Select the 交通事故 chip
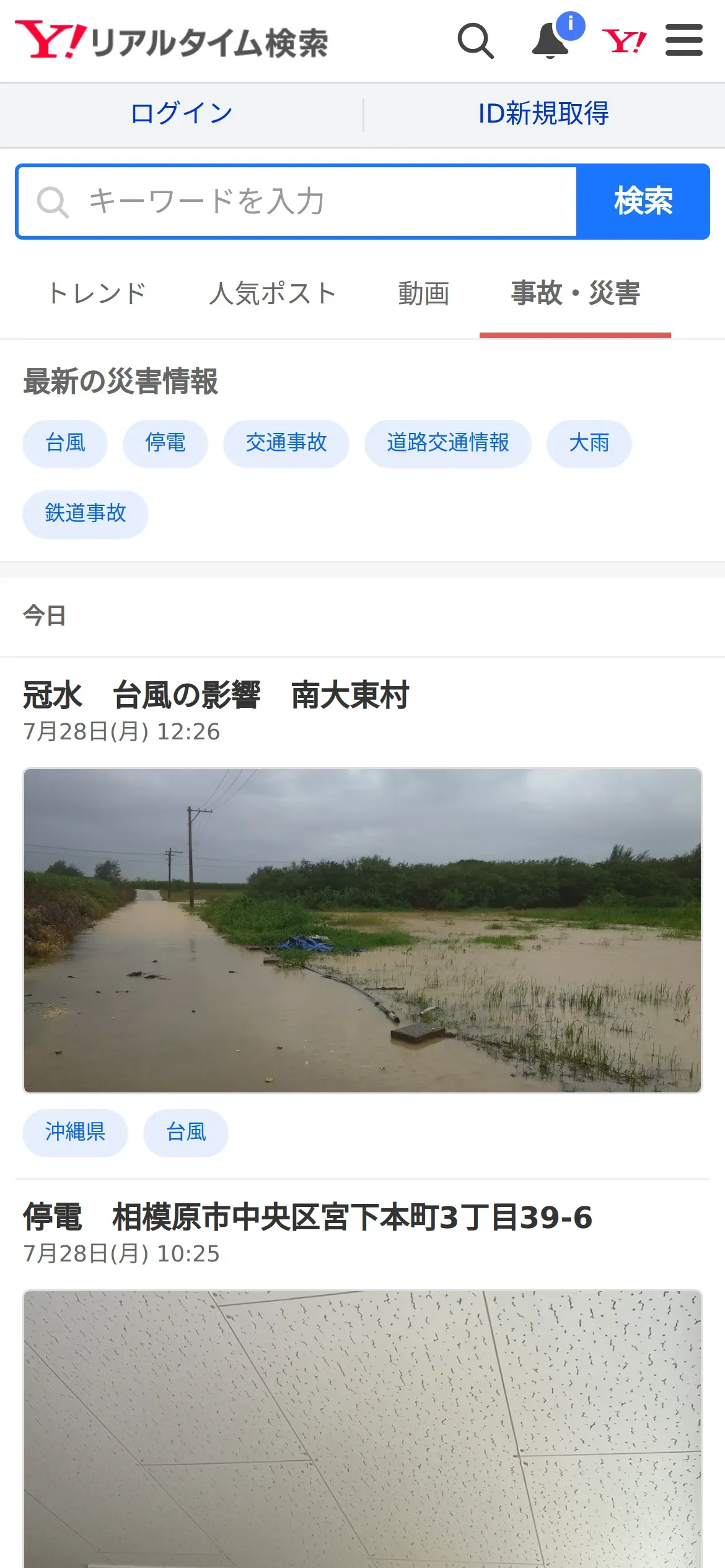Viewport: 725px width, 1568px height. [x=286, y=443]
